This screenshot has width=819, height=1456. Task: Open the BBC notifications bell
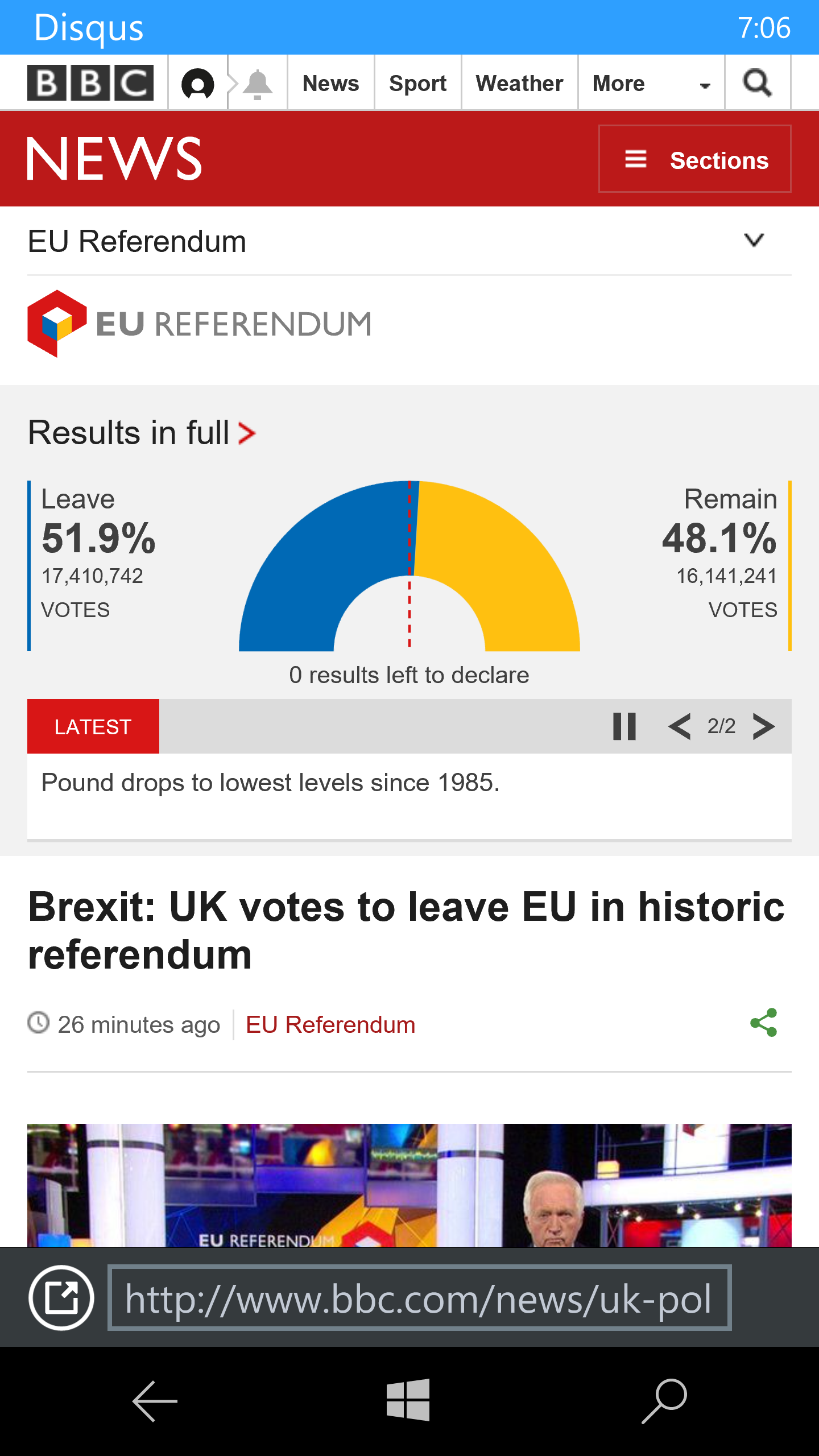pos(258,84)
